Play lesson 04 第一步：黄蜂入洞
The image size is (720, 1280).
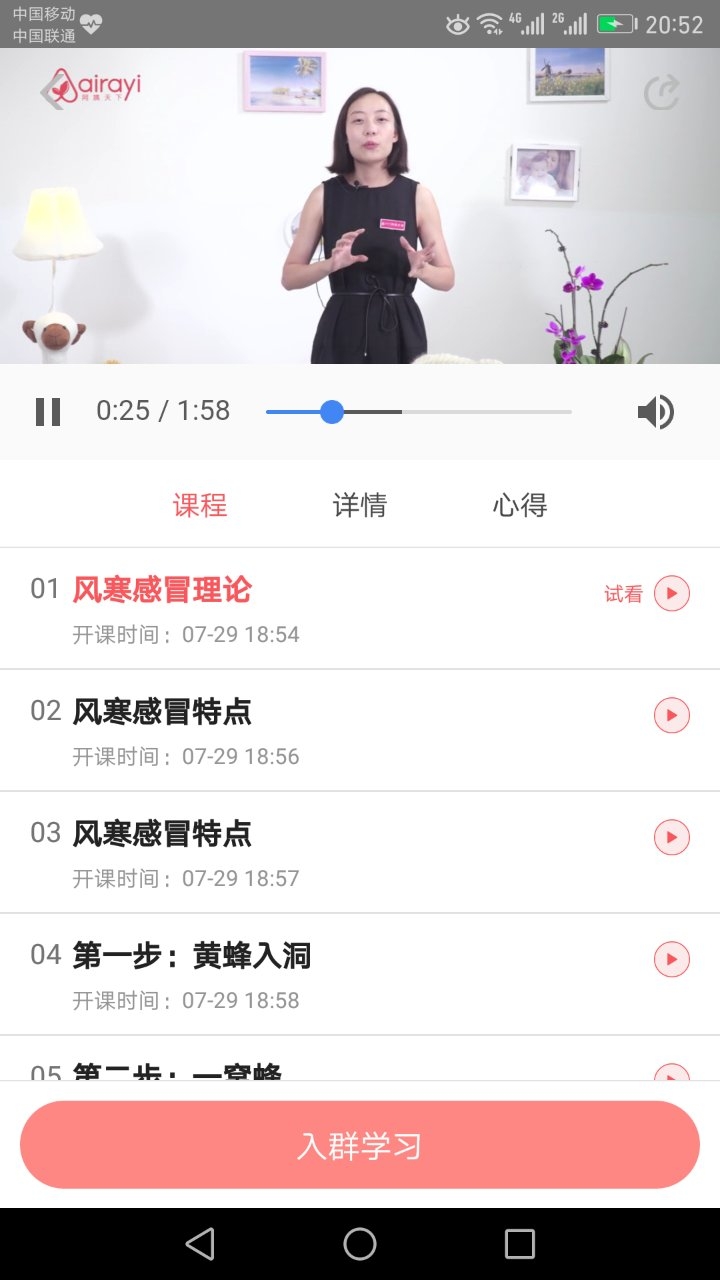point(671,959)
